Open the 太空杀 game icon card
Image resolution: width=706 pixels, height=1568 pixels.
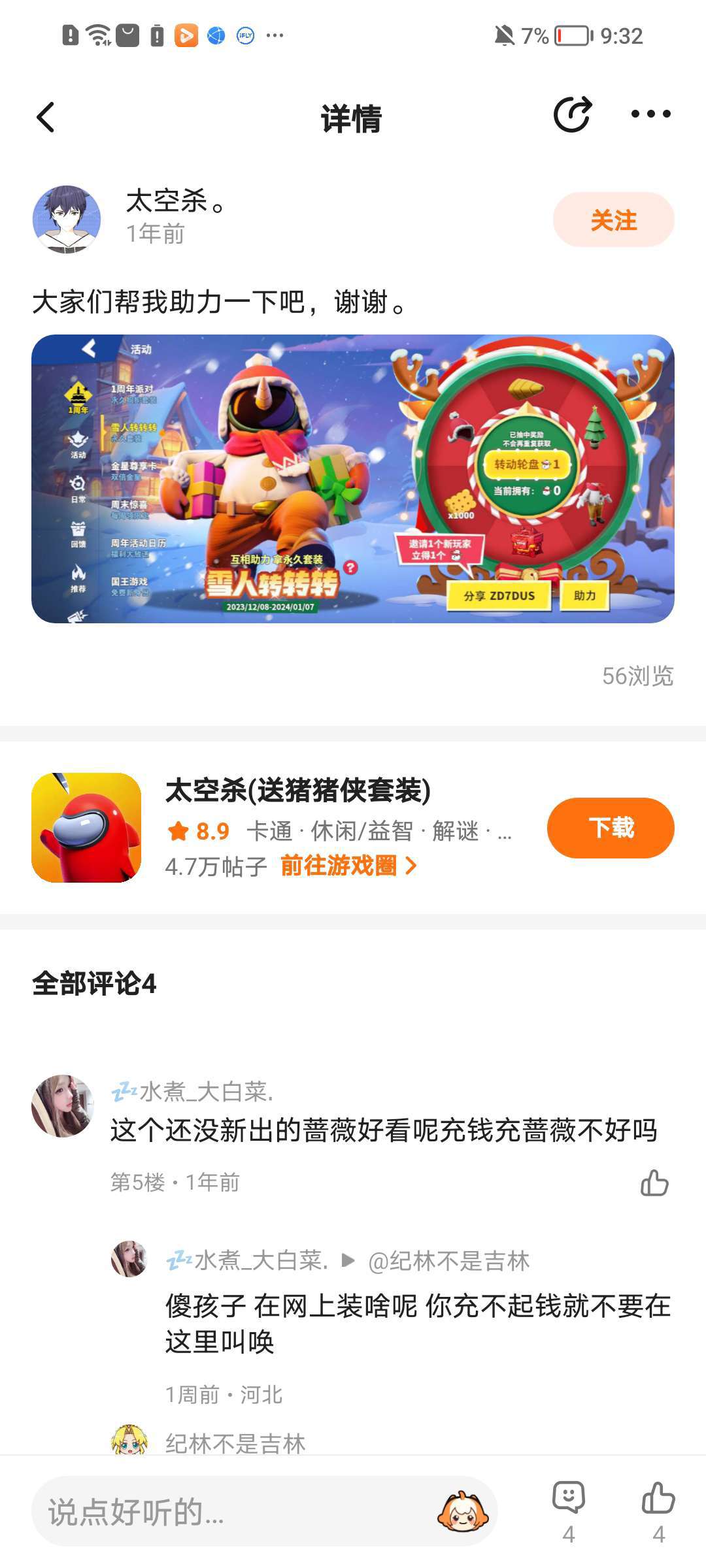(x=86, y=828)
